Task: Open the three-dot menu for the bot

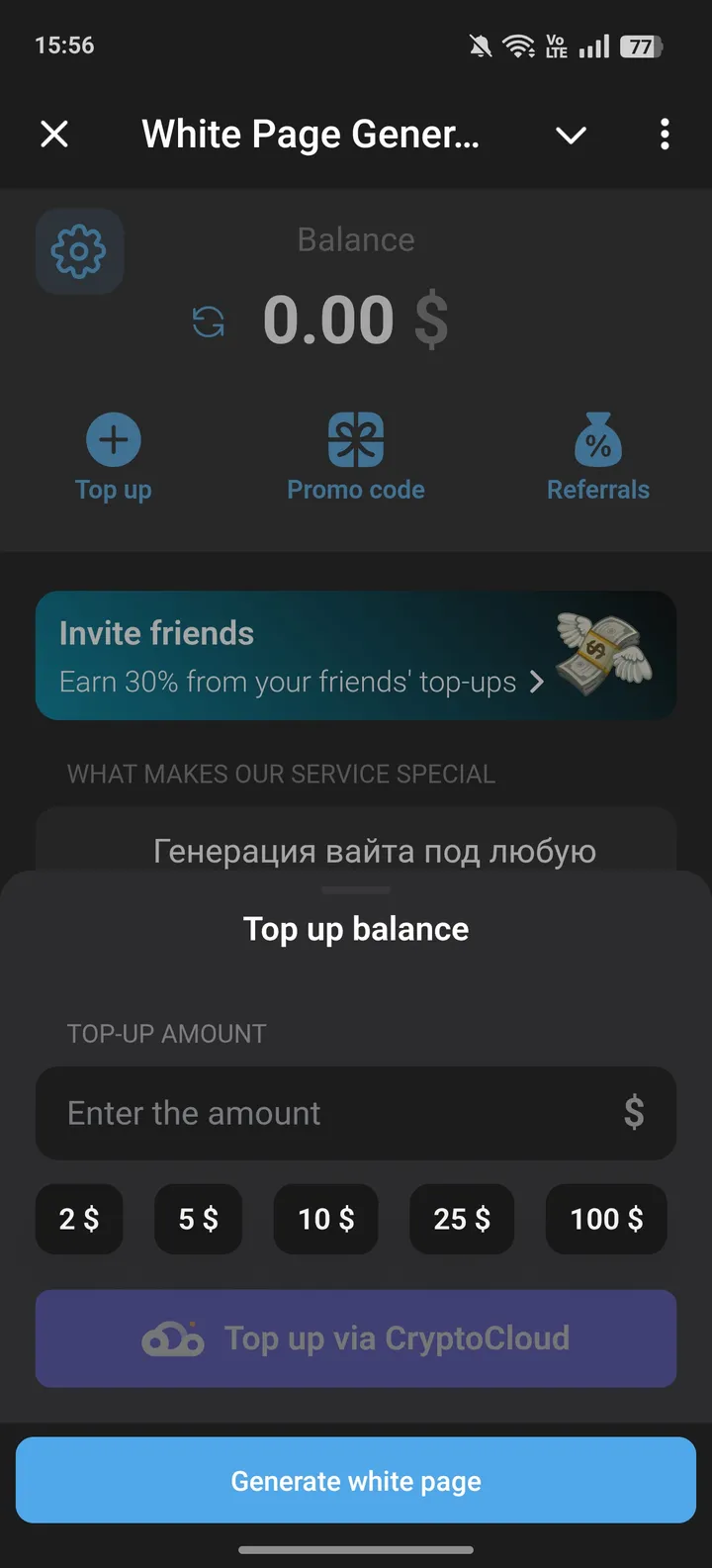Action: click(664, 134)
